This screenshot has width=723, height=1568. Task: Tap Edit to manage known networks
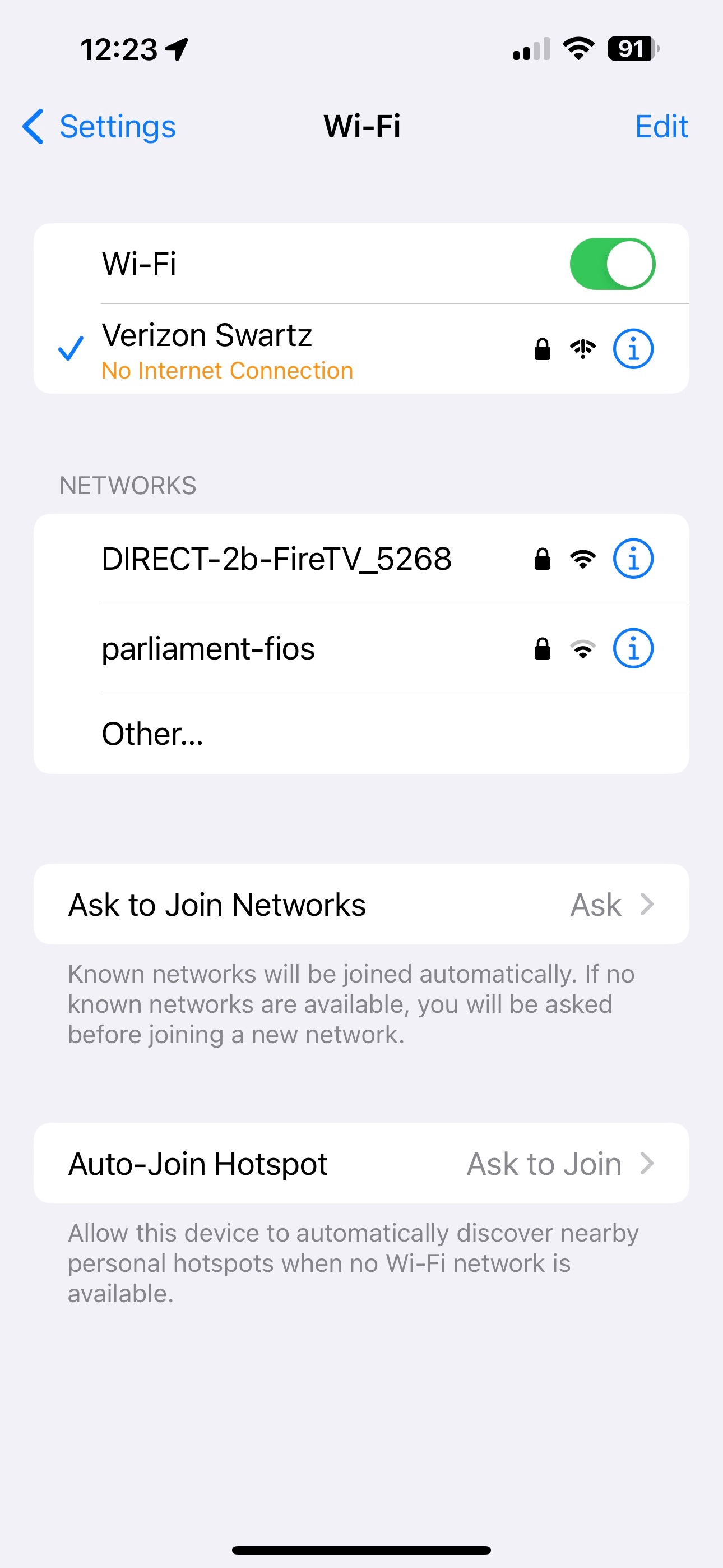[x=661, y=127]
